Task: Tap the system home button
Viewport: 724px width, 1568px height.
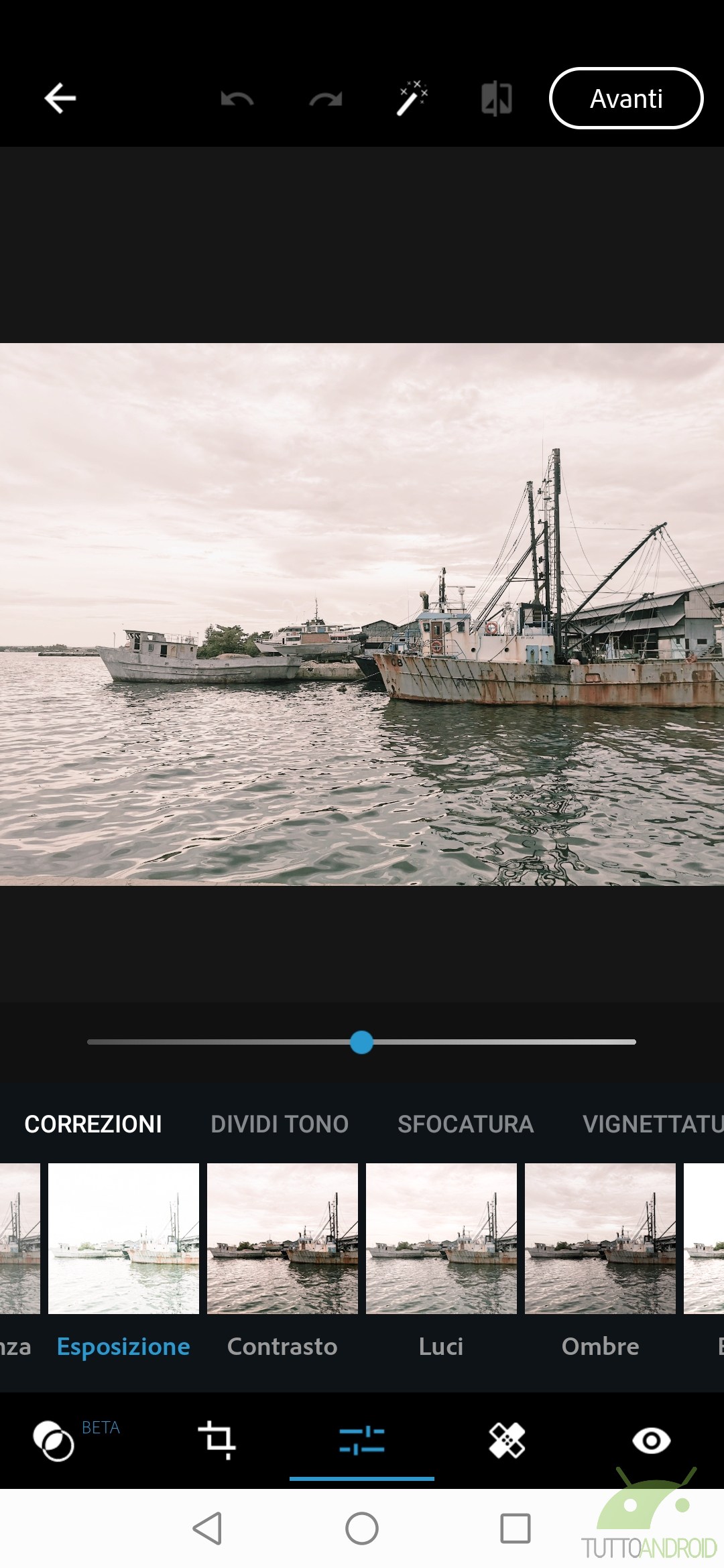Action: (362, 1528)
